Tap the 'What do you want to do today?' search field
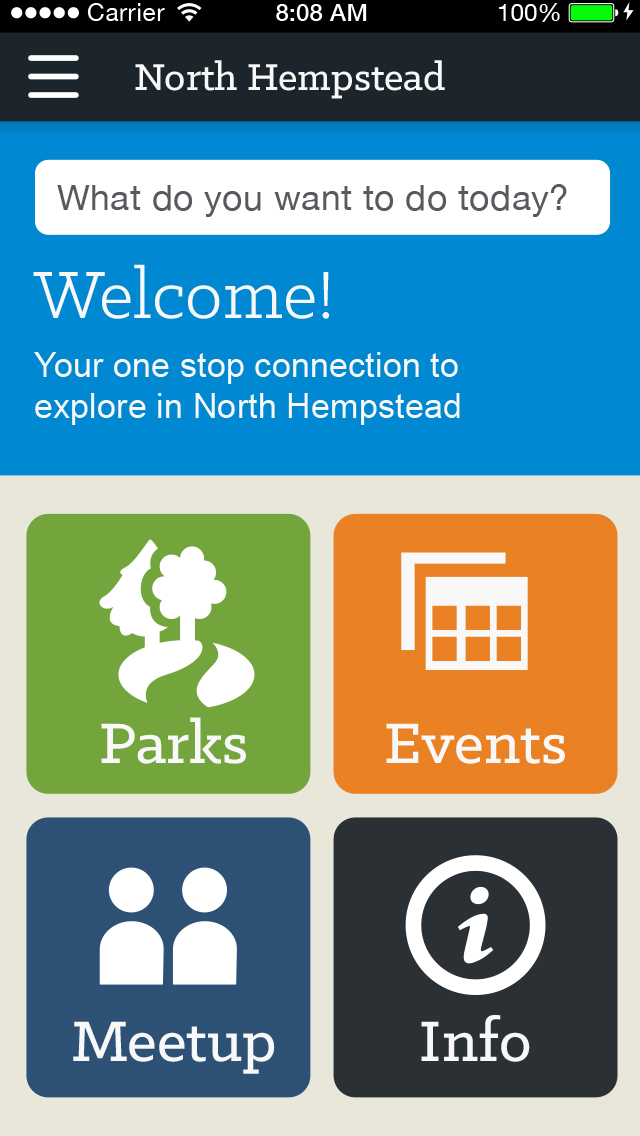This screenshot has width=640, height=1136. (323, 197)
